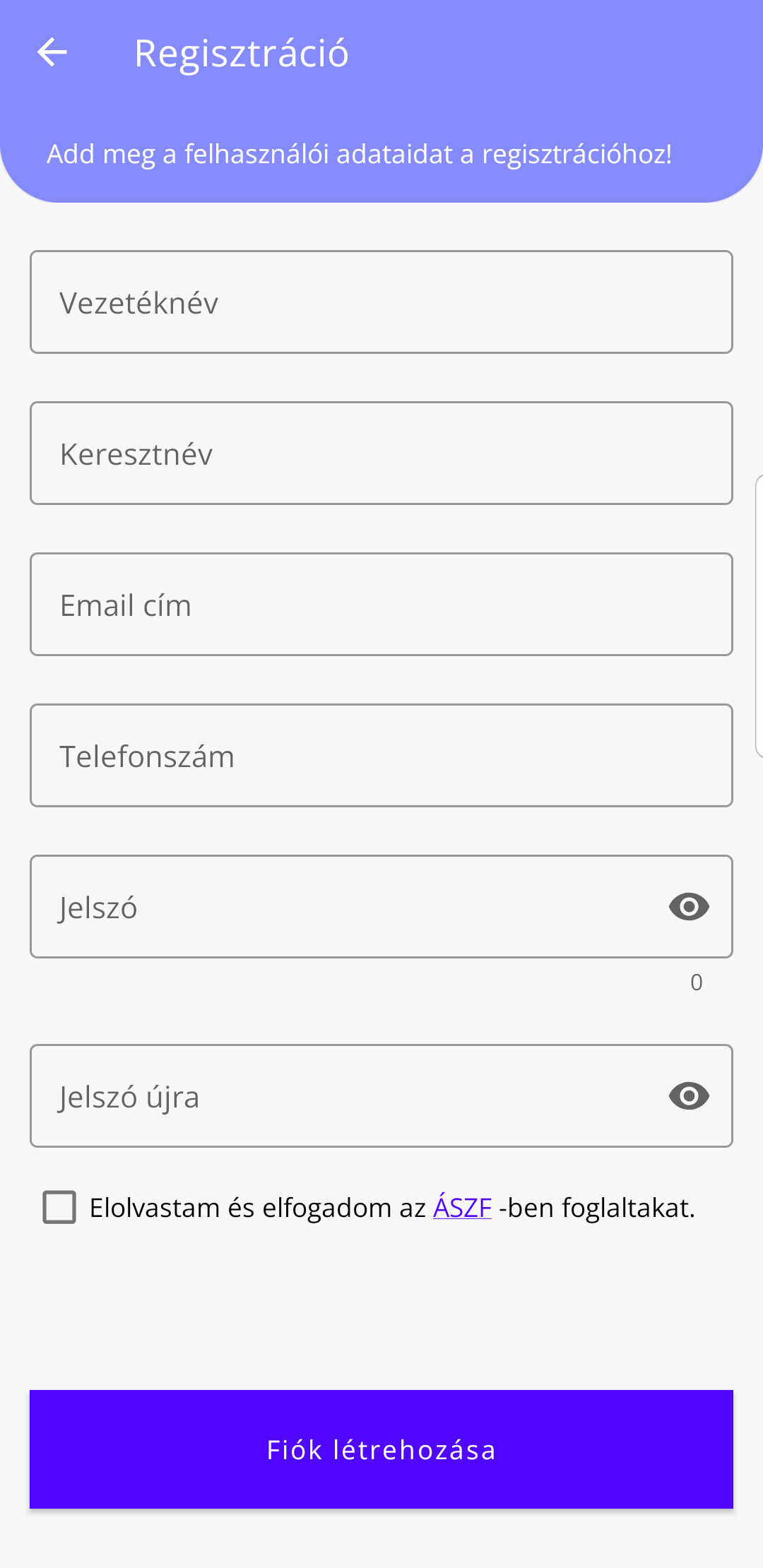Open the ÁSZF terms link
The height and width of the screenshot is (1568, 763).
(462, 1206)
